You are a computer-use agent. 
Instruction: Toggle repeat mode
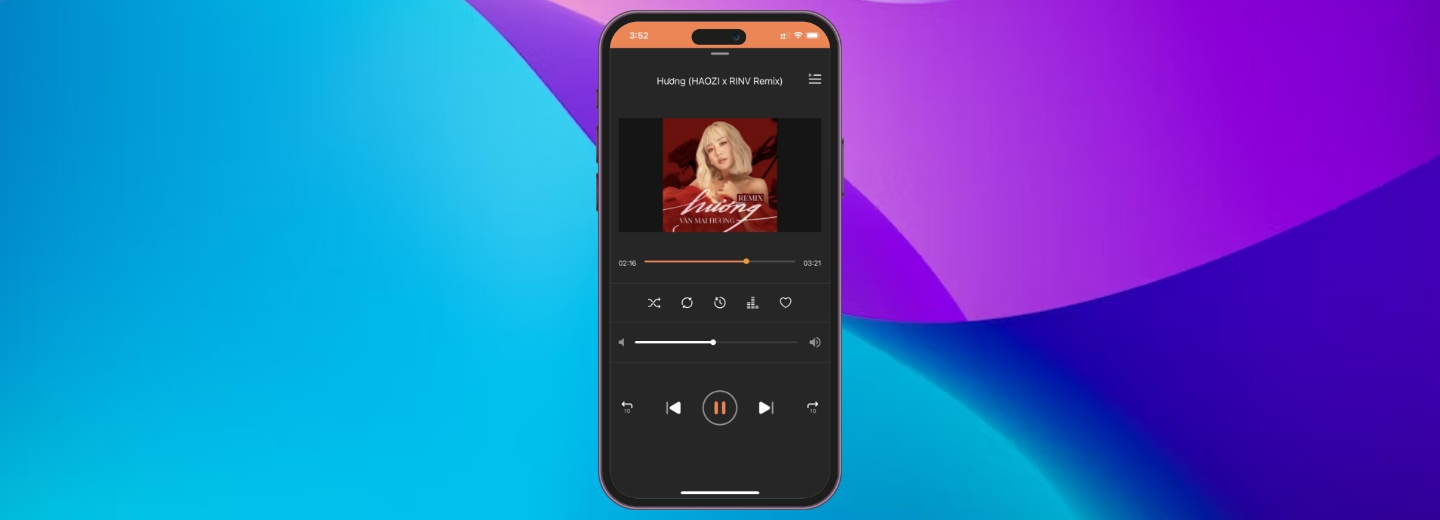click(x=687, y=303)
